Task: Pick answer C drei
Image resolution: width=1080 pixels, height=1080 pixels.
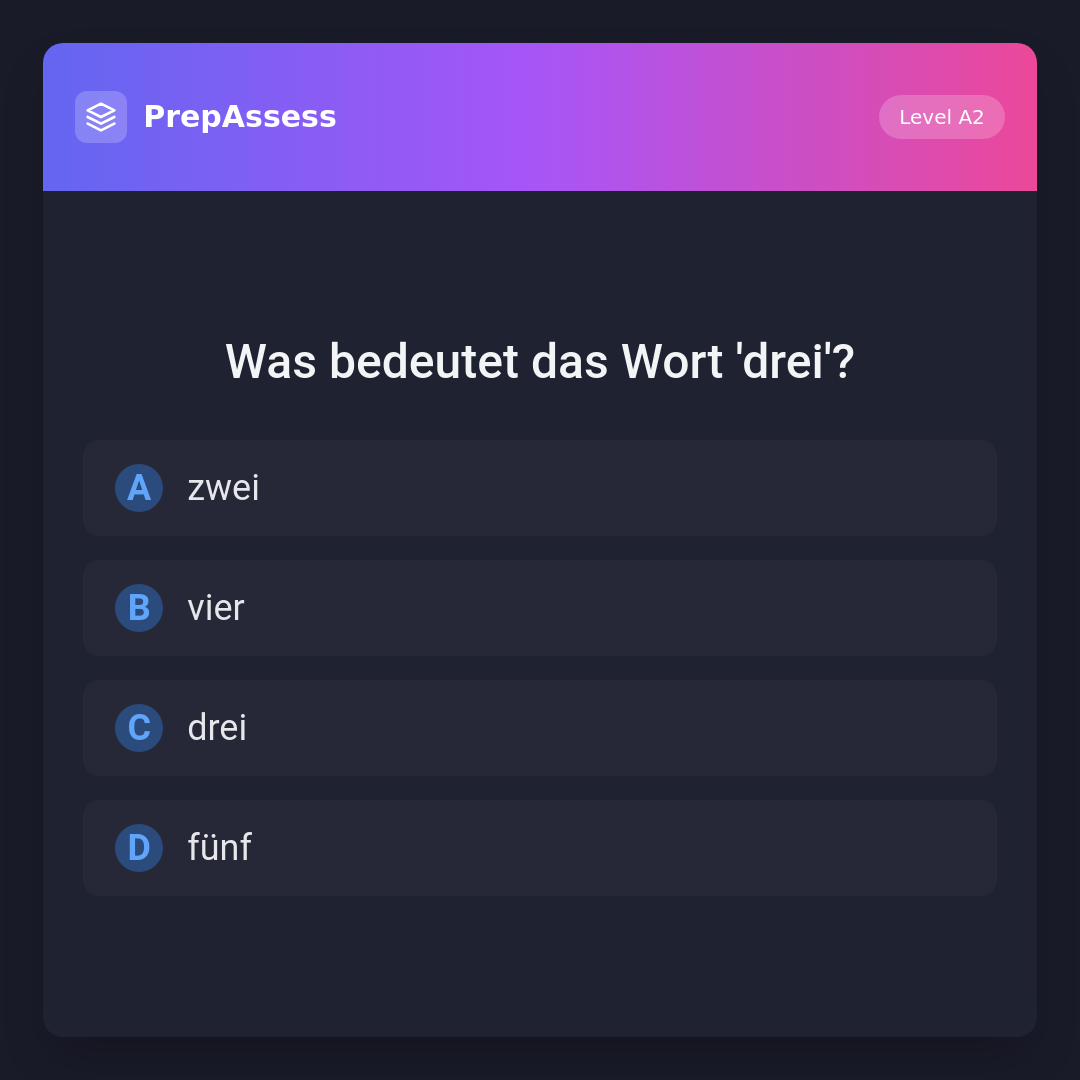Action: click(540, 728)
